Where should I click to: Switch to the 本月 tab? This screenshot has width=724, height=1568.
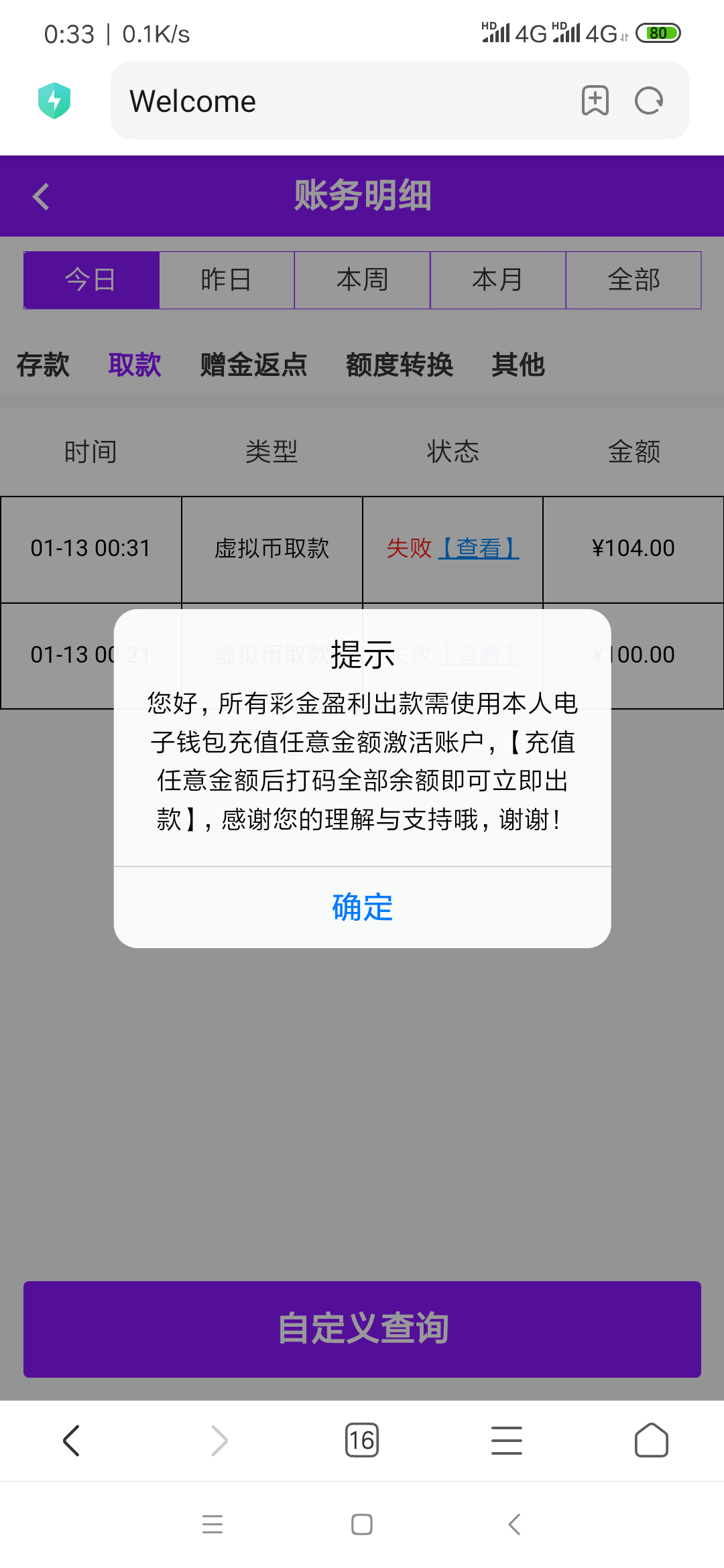coord(497,280)
